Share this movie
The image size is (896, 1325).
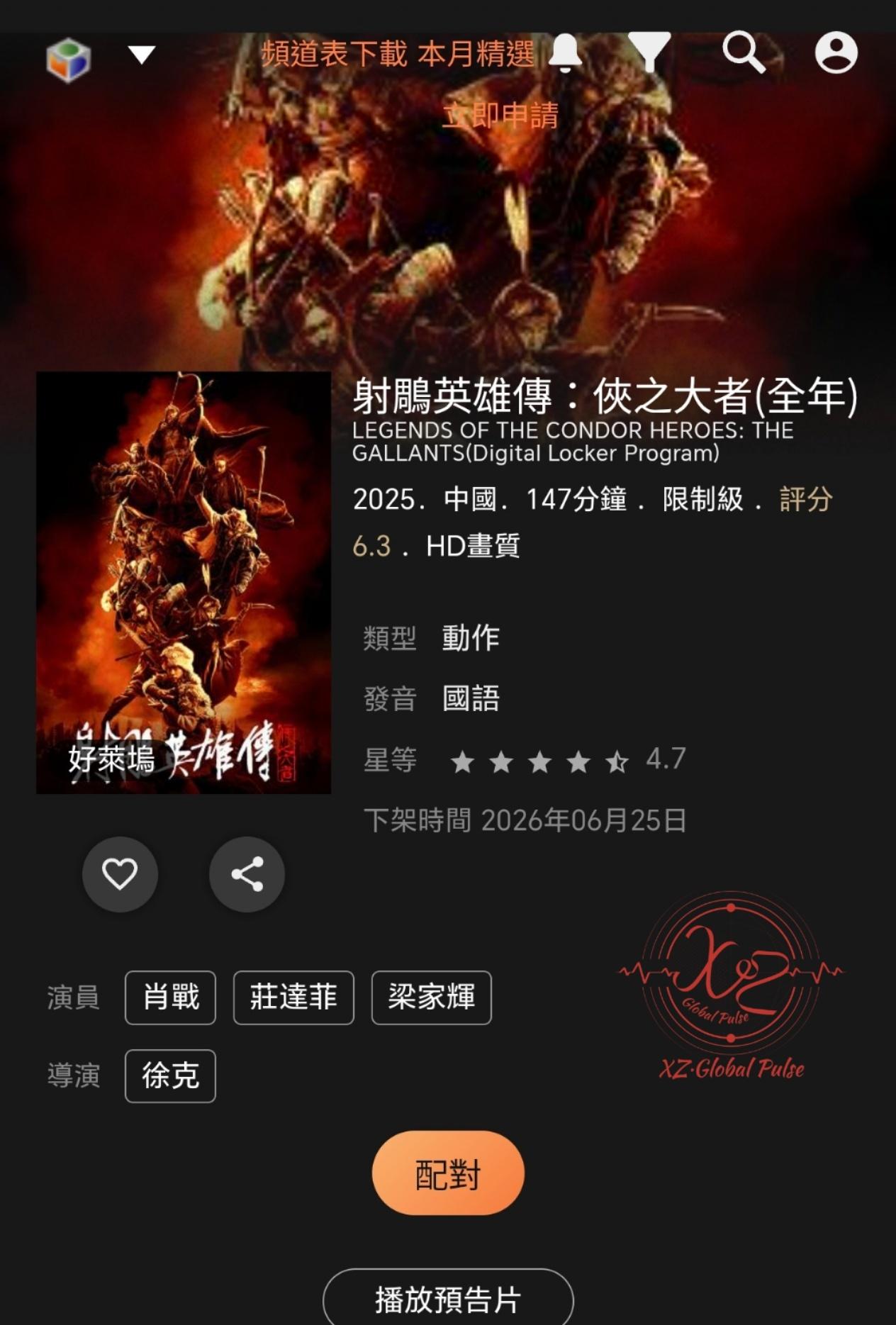pyautogui.click(x=247, y=873)
